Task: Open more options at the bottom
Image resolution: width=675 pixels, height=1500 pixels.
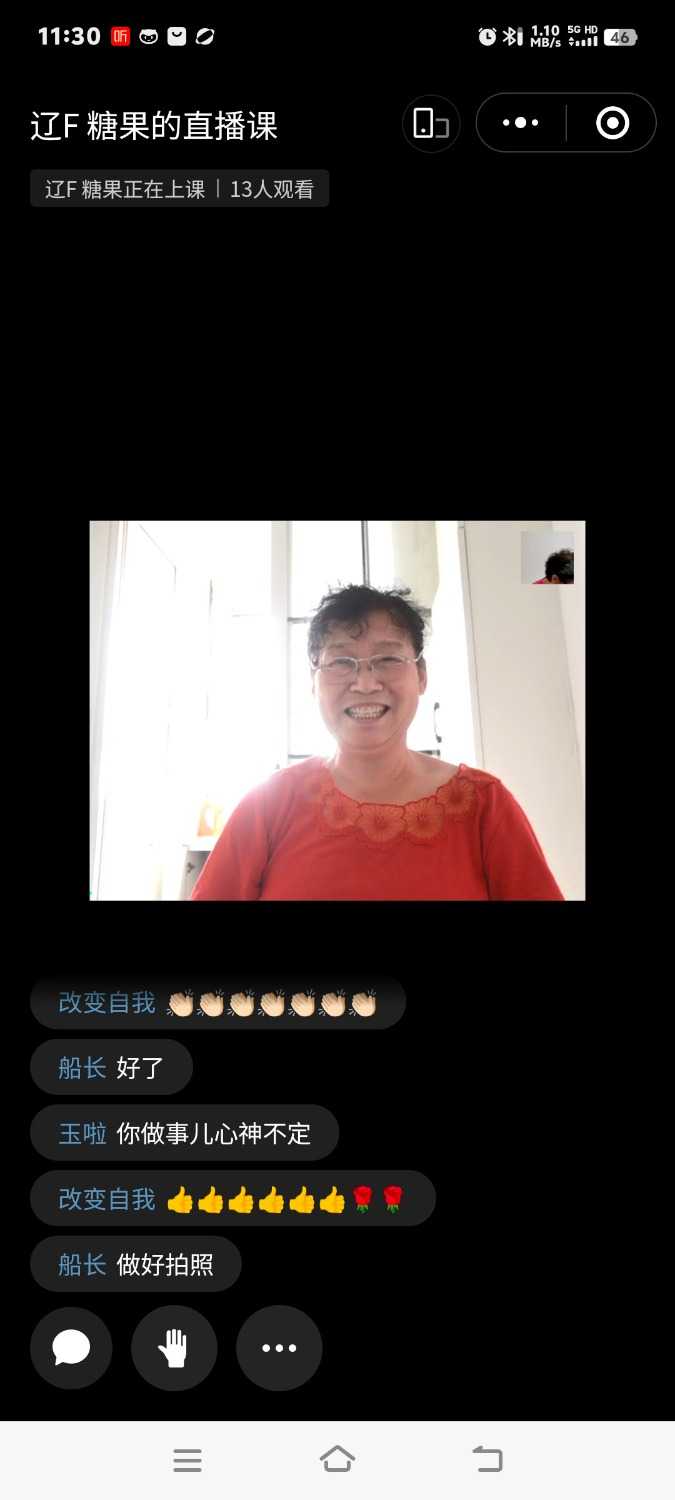Action: click(279, 1348)
